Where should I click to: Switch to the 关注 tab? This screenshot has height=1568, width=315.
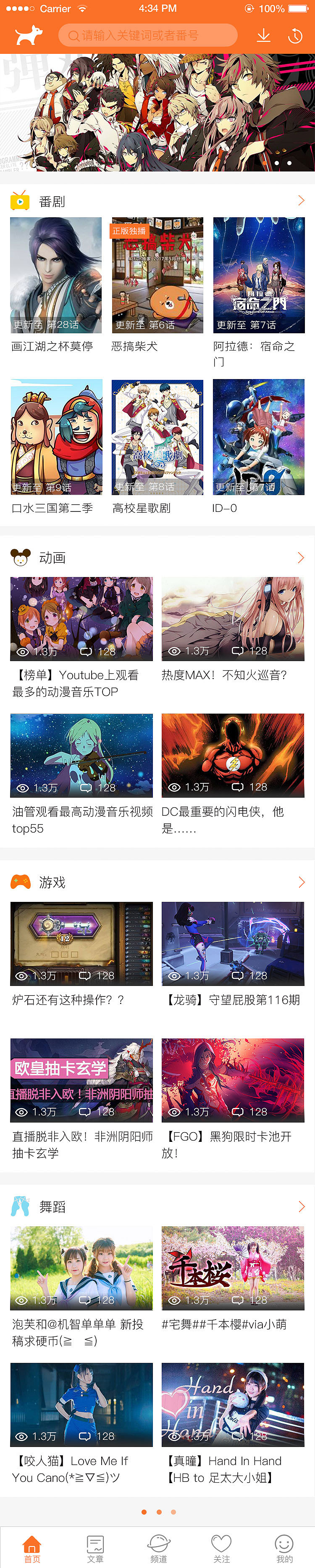[x=221, y=1549]
